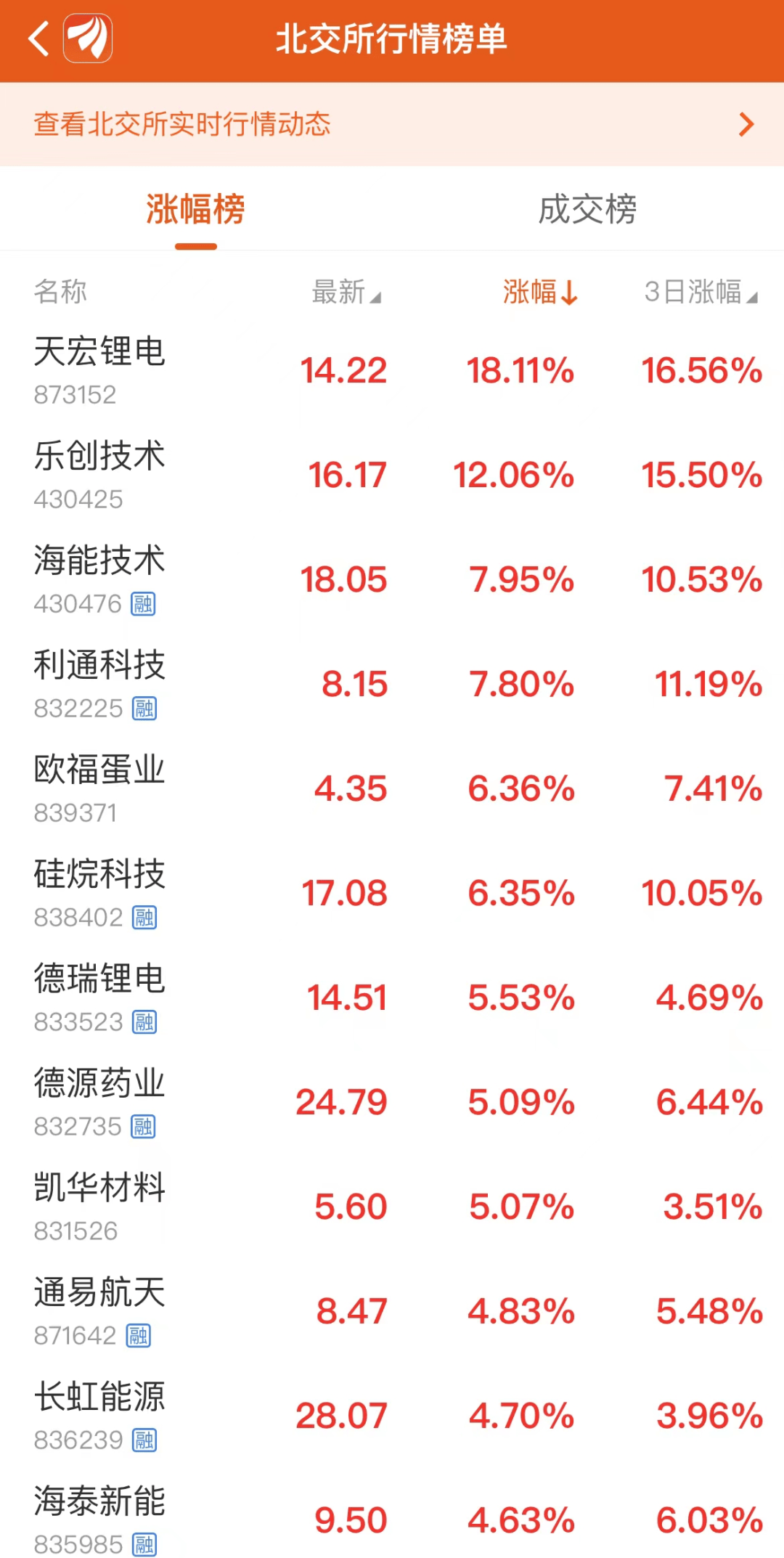
Task: Click the 涨幅 descending arrow indicator
Action: [568, 293]
